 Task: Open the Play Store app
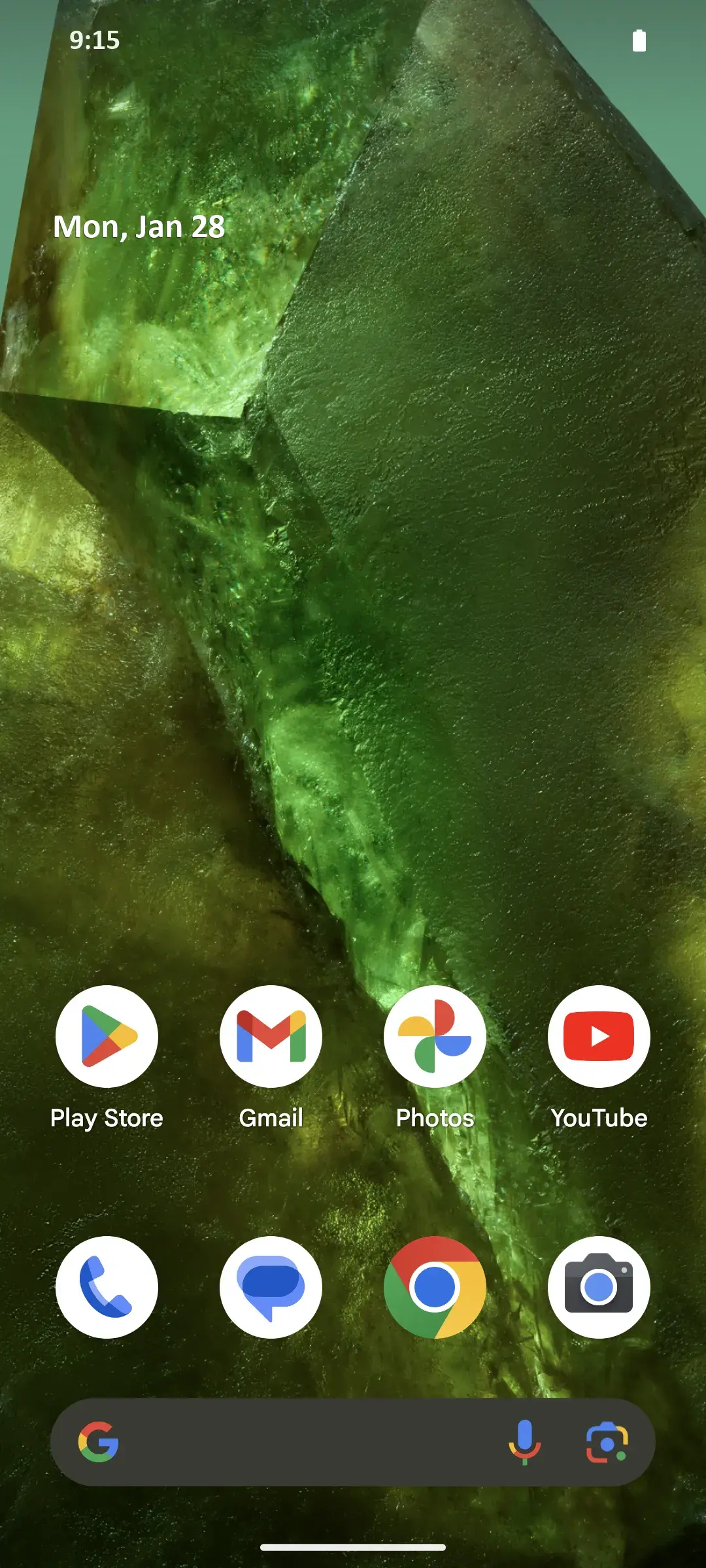[x=107, y=1036]
